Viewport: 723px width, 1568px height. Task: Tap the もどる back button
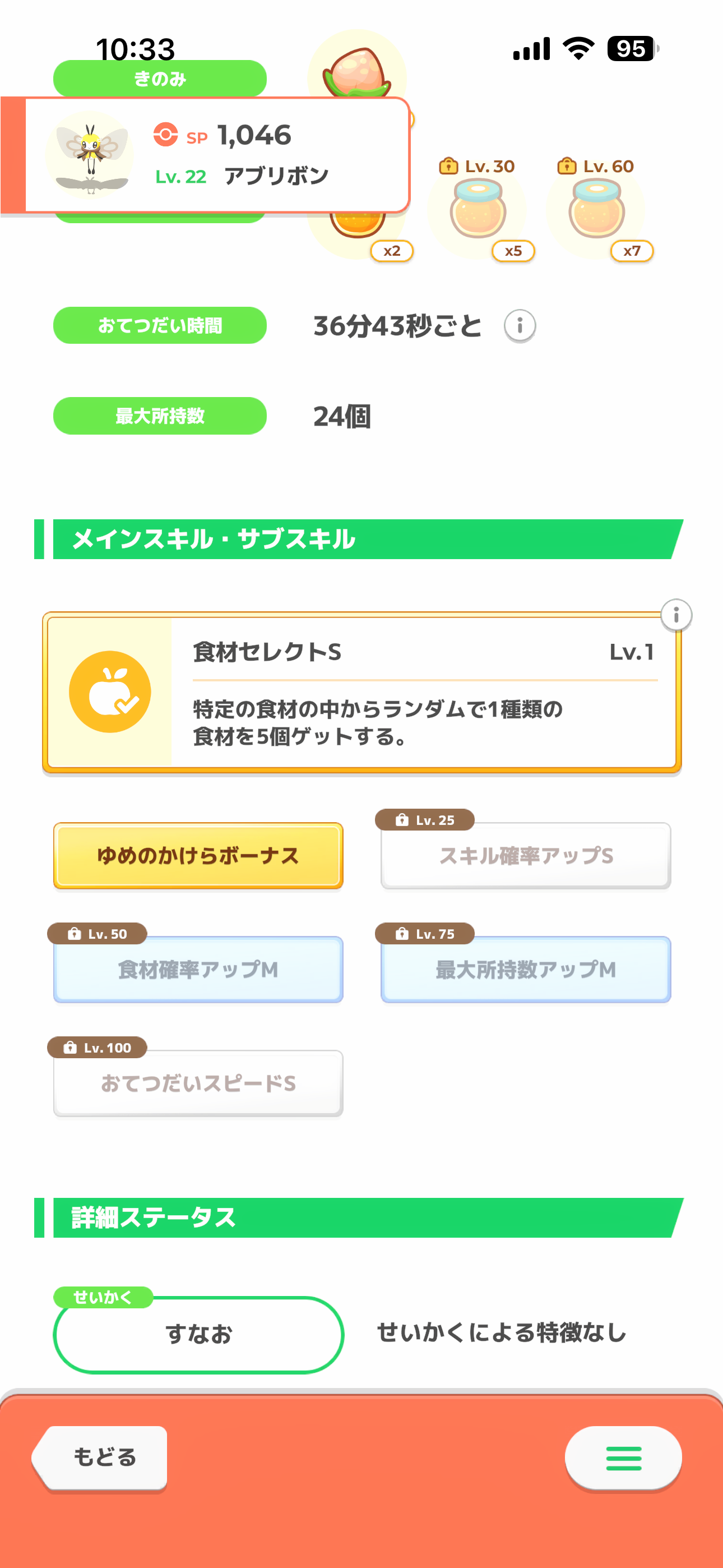pyautogui.click(x=101, y=1456)
